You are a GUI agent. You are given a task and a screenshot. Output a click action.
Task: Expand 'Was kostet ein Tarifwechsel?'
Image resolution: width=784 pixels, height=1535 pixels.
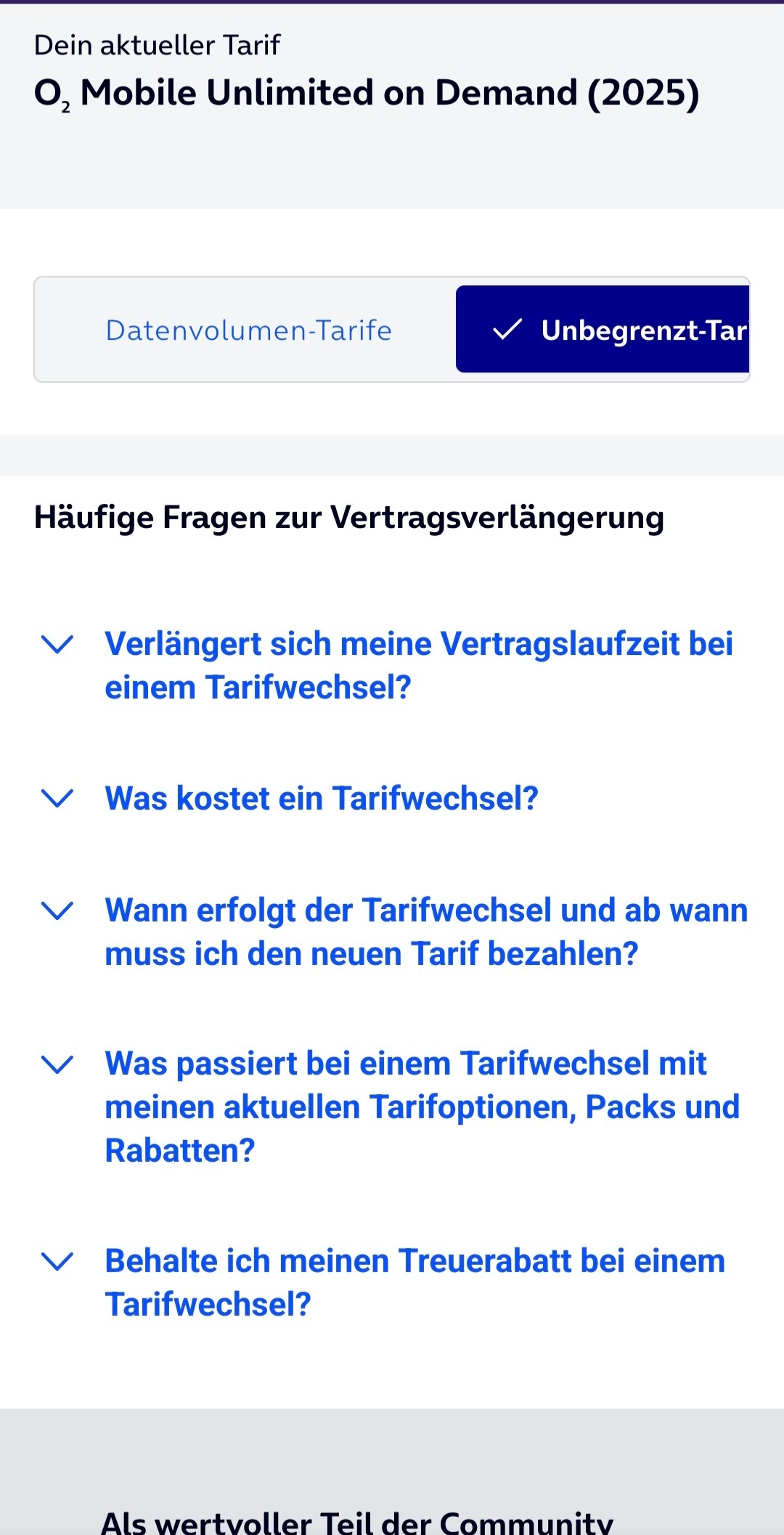[x=392, y=799]
